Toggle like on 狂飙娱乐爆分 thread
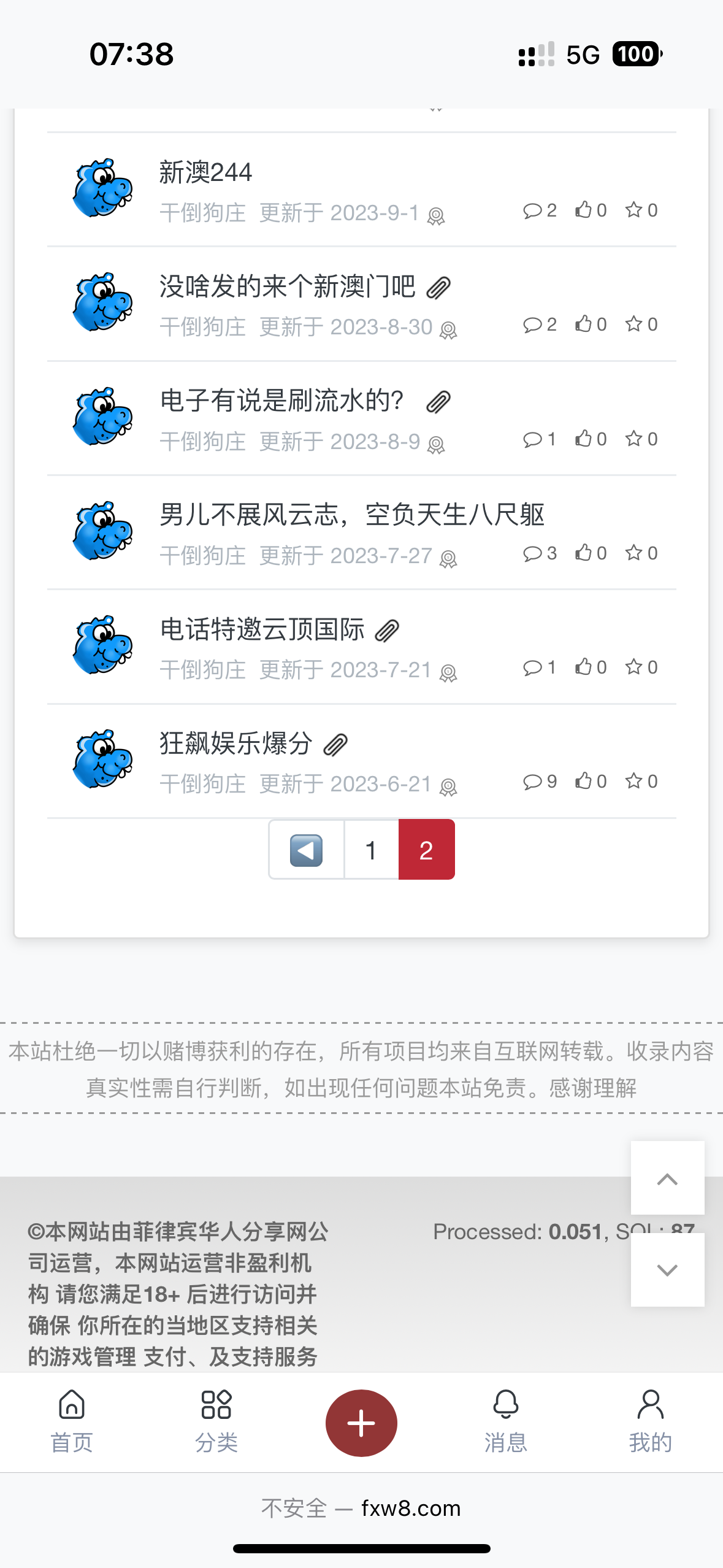 click(584, 780)
